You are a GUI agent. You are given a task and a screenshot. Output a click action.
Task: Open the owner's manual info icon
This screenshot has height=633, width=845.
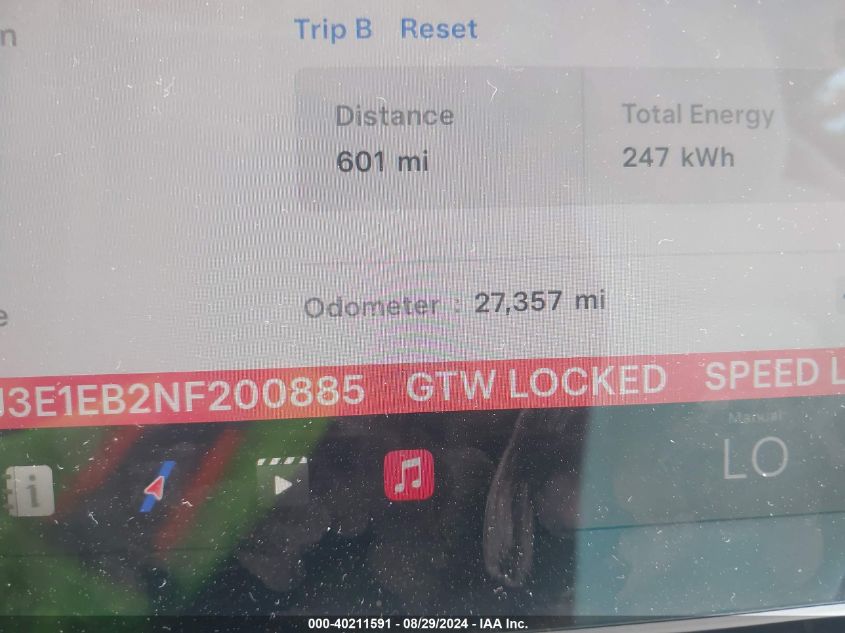coord(32,490)
